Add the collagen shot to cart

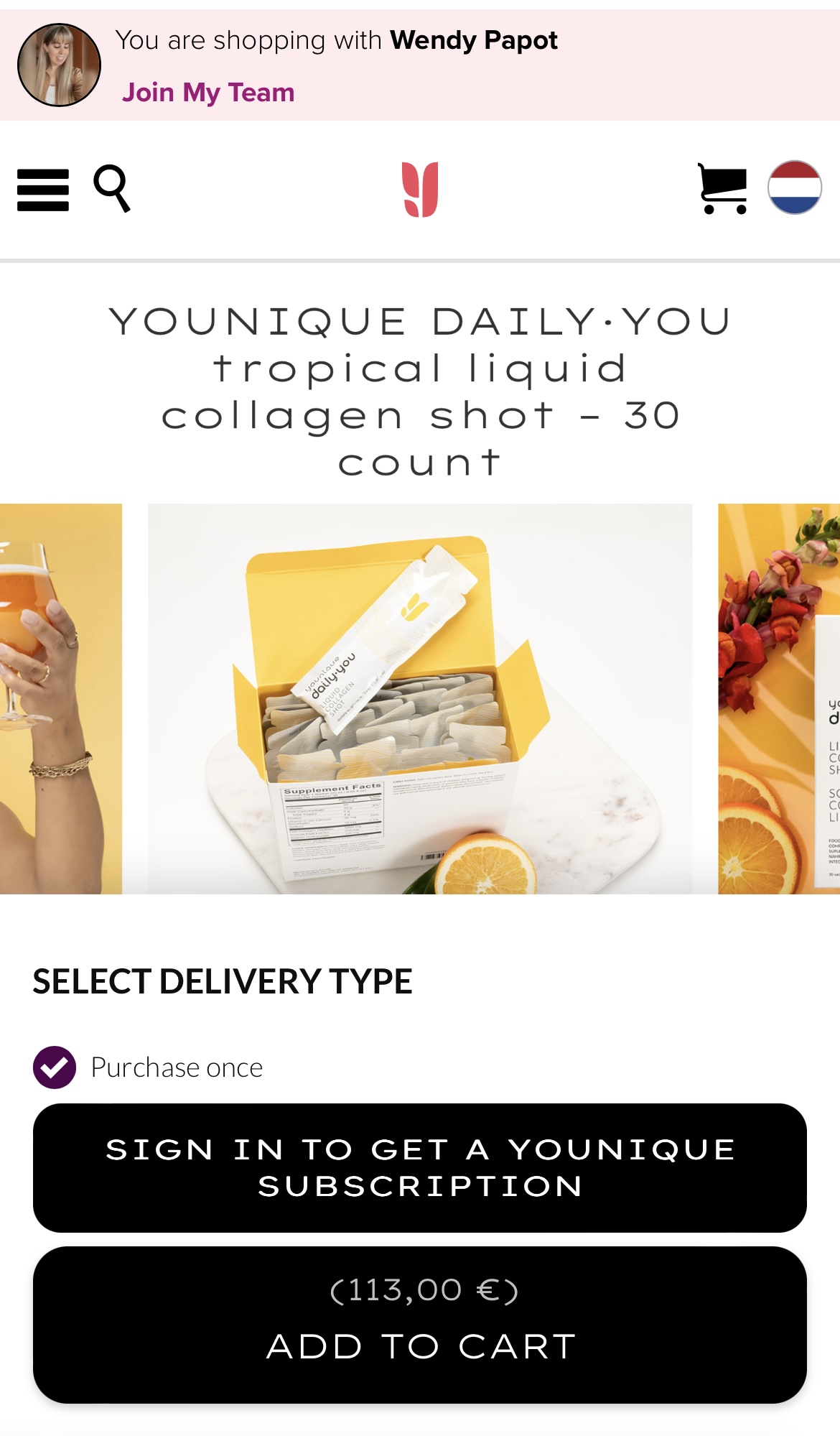(420, 1324)
